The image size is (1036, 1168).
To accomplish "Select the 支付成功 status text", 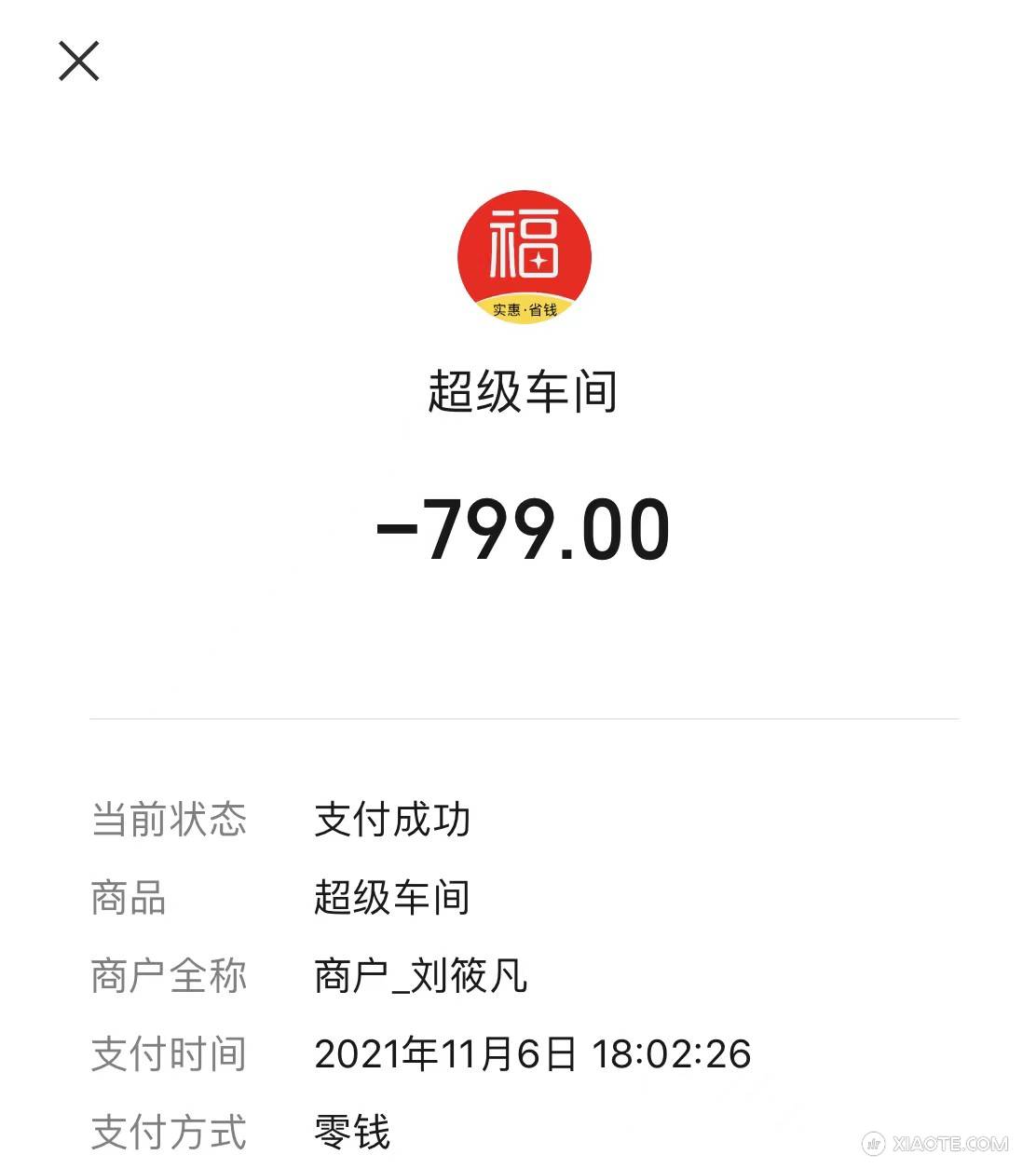I will pyautogui.click(x=392, y=821).
